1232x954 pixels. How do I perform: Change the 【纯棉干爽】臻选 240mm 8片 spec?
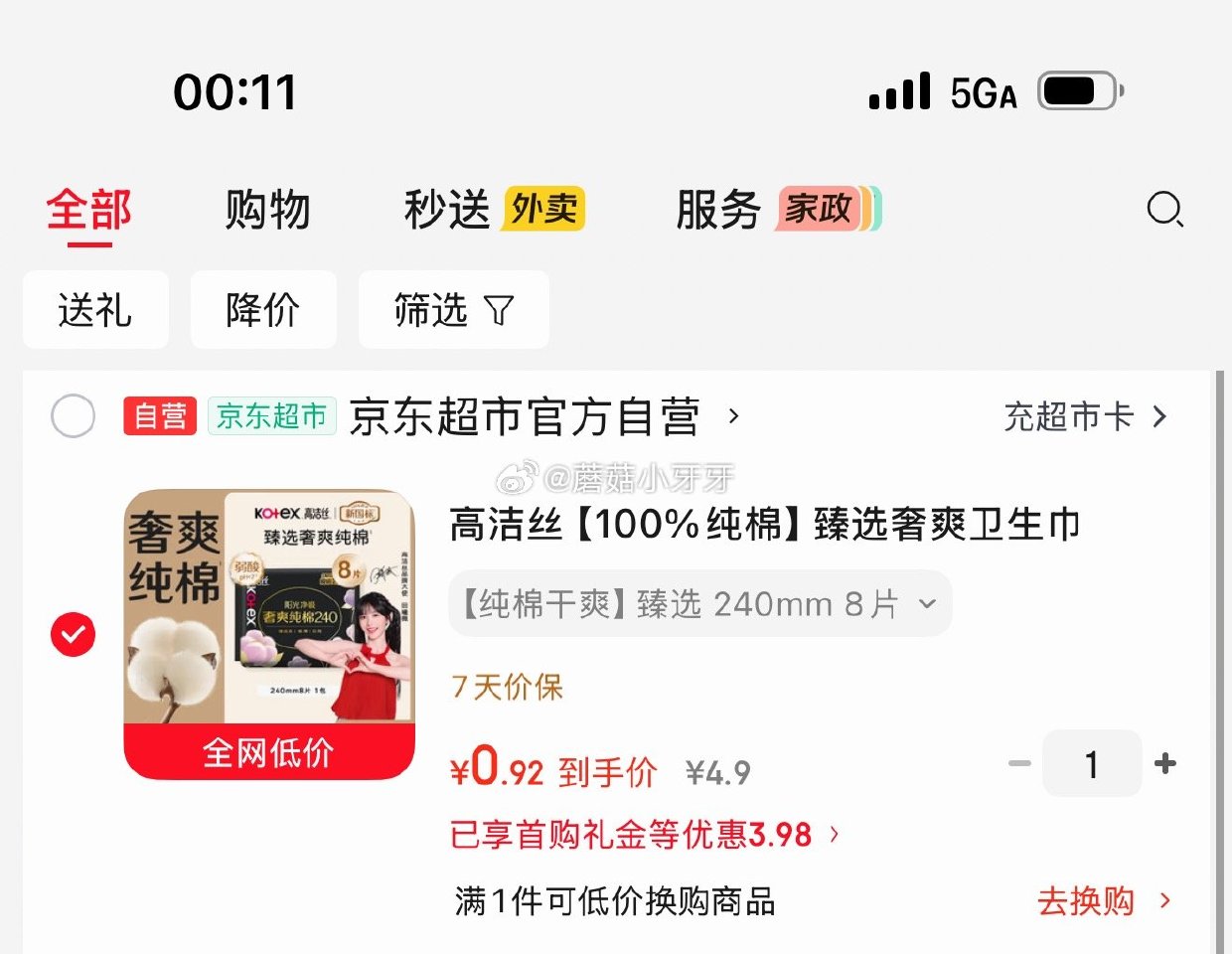[x=699, y=603]
